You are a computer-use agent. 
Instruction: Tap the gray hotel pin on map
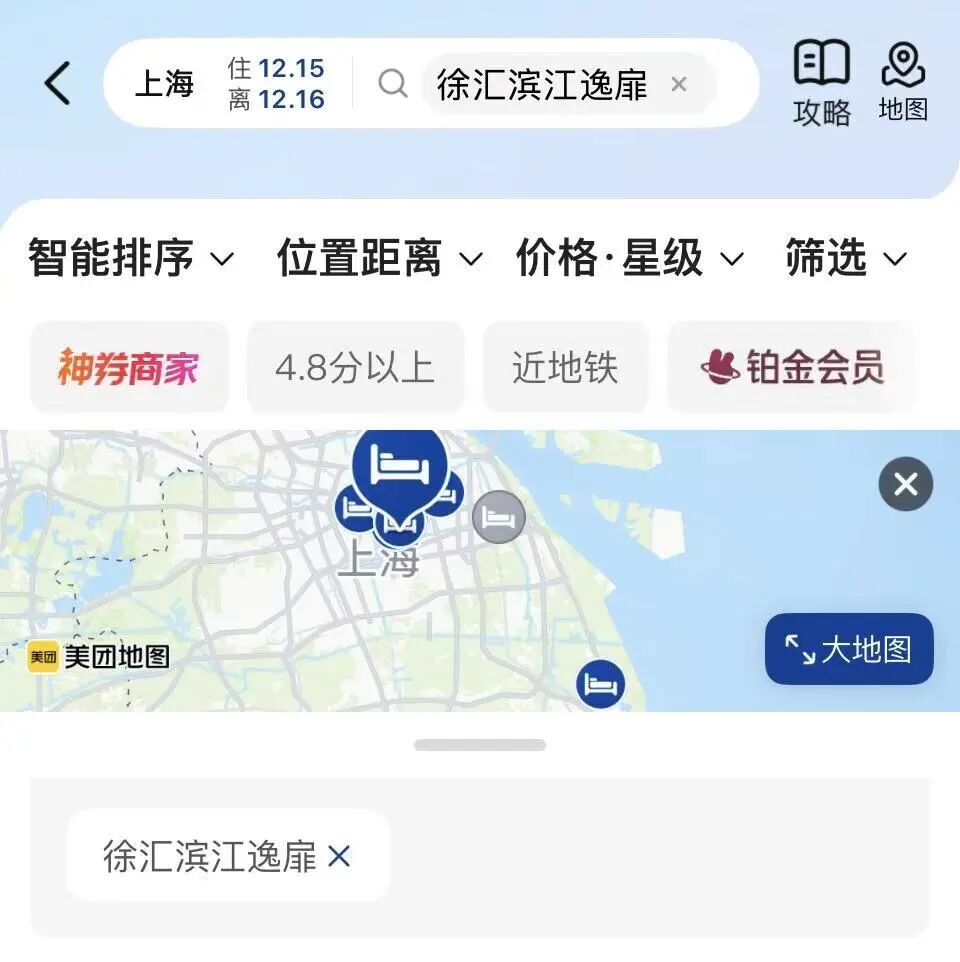coord(498,518)
